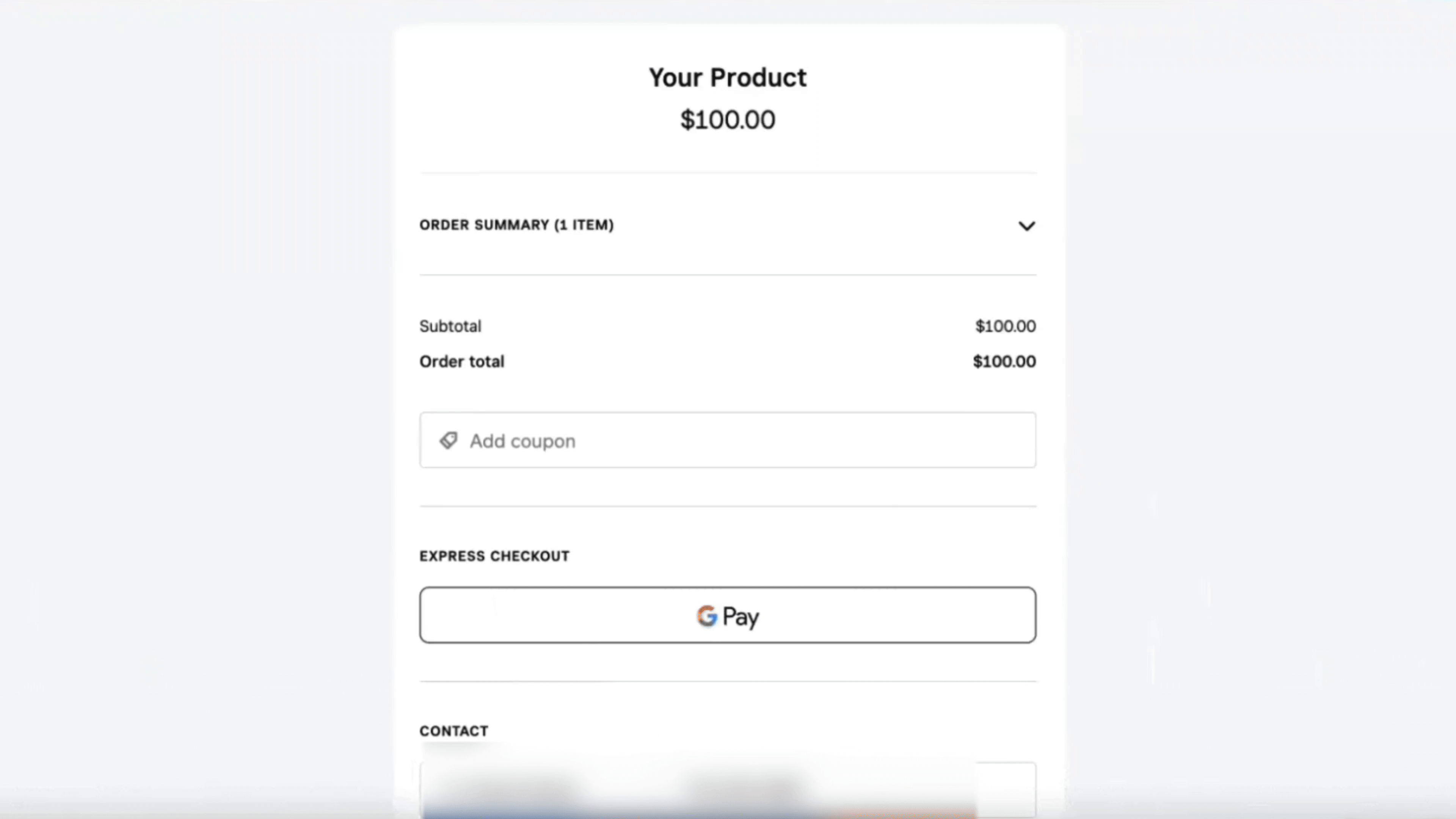Pay with Google Pay express checkout
The height and width of the screenshot is (819, 1456).
727,615
